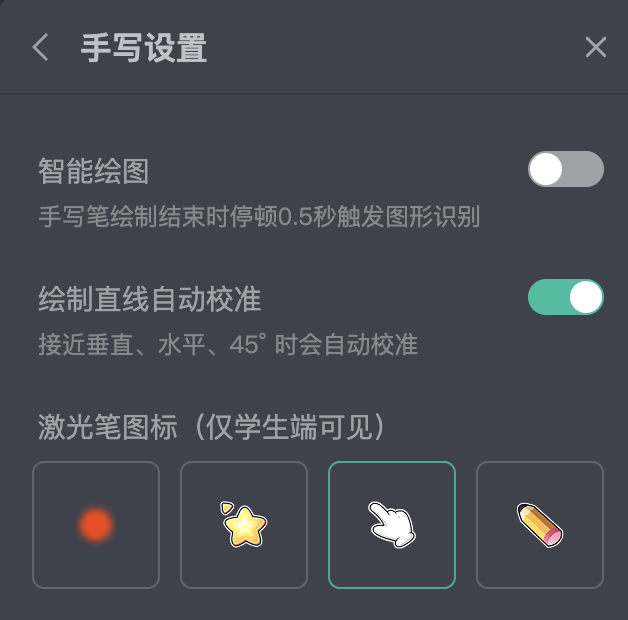Select the pencil laser pointer icon
This screenshot has width=628, height=620.
coord(540,525)
